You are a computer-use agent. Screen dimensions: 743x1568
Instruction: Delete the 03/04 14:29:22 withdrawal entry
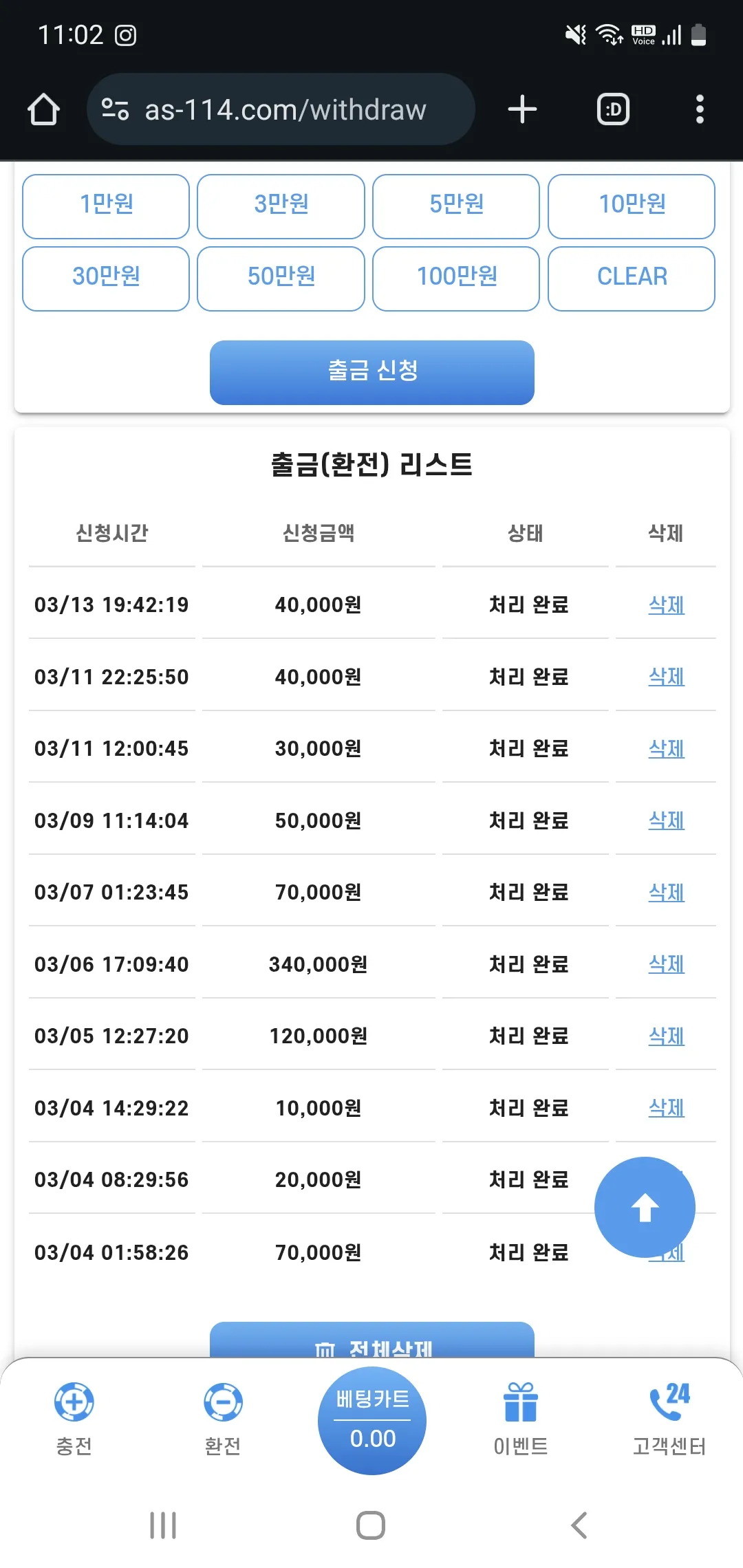click(666, 1108)
